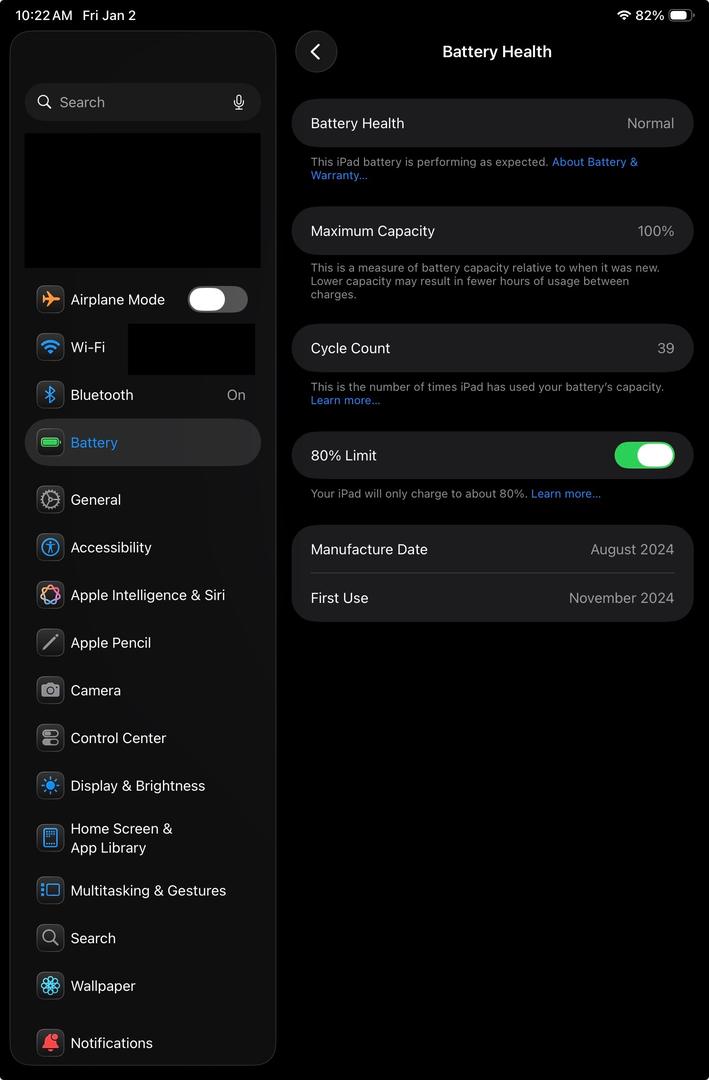This screenshot has width=709, height=1080.
Task: Tap Learn more under 80% Limit
Action: tap(565, 494)
